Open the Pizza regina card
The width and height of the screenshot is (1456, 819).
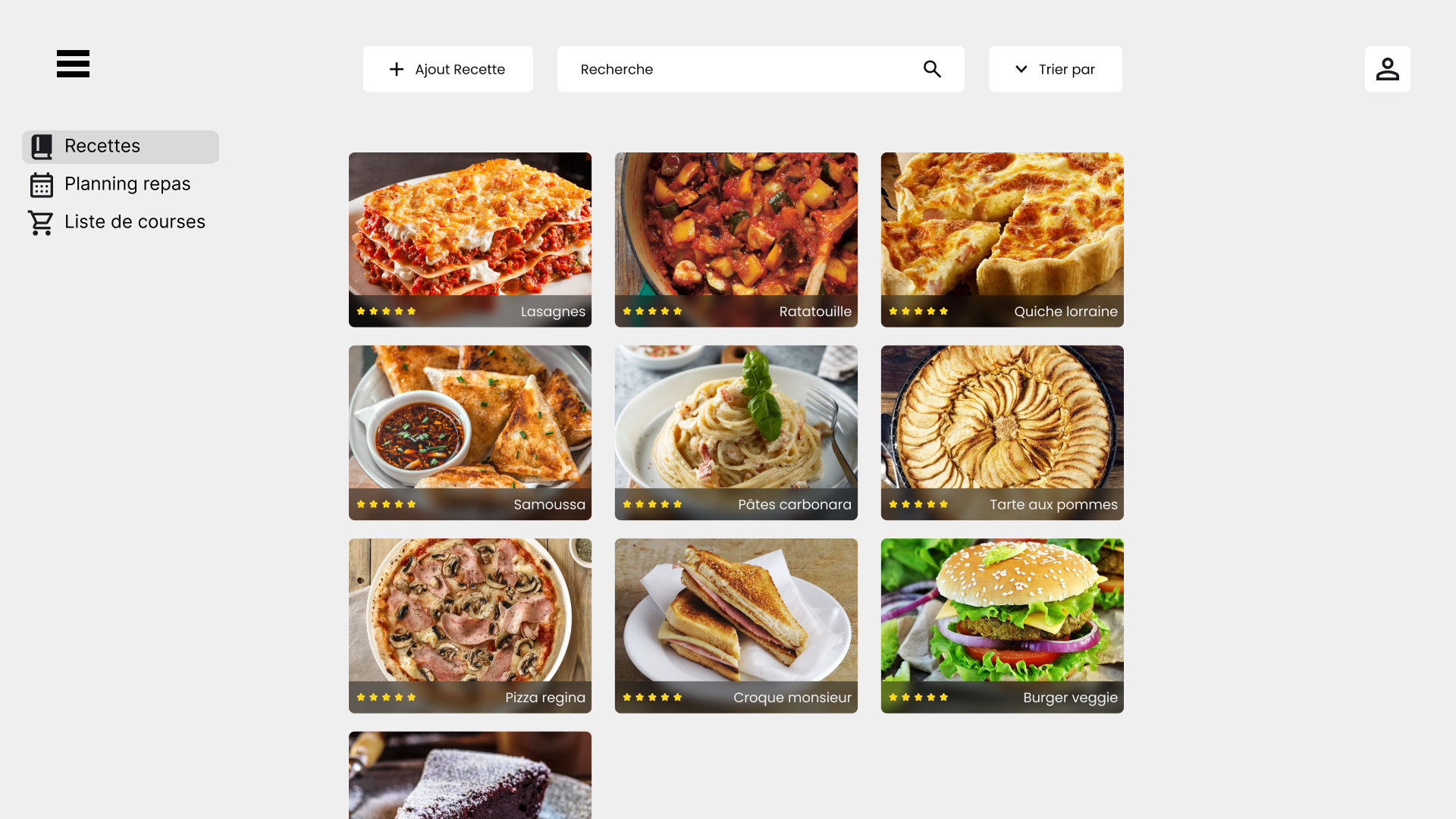coord(470,625)
